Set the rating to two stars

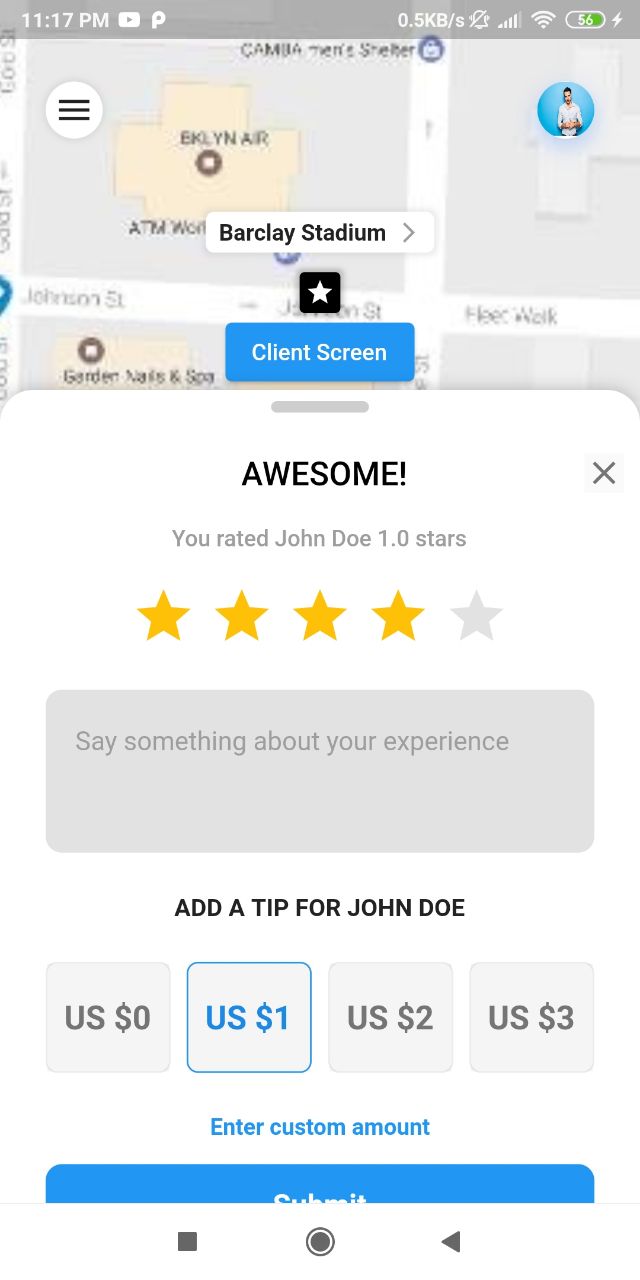point(242,615)
